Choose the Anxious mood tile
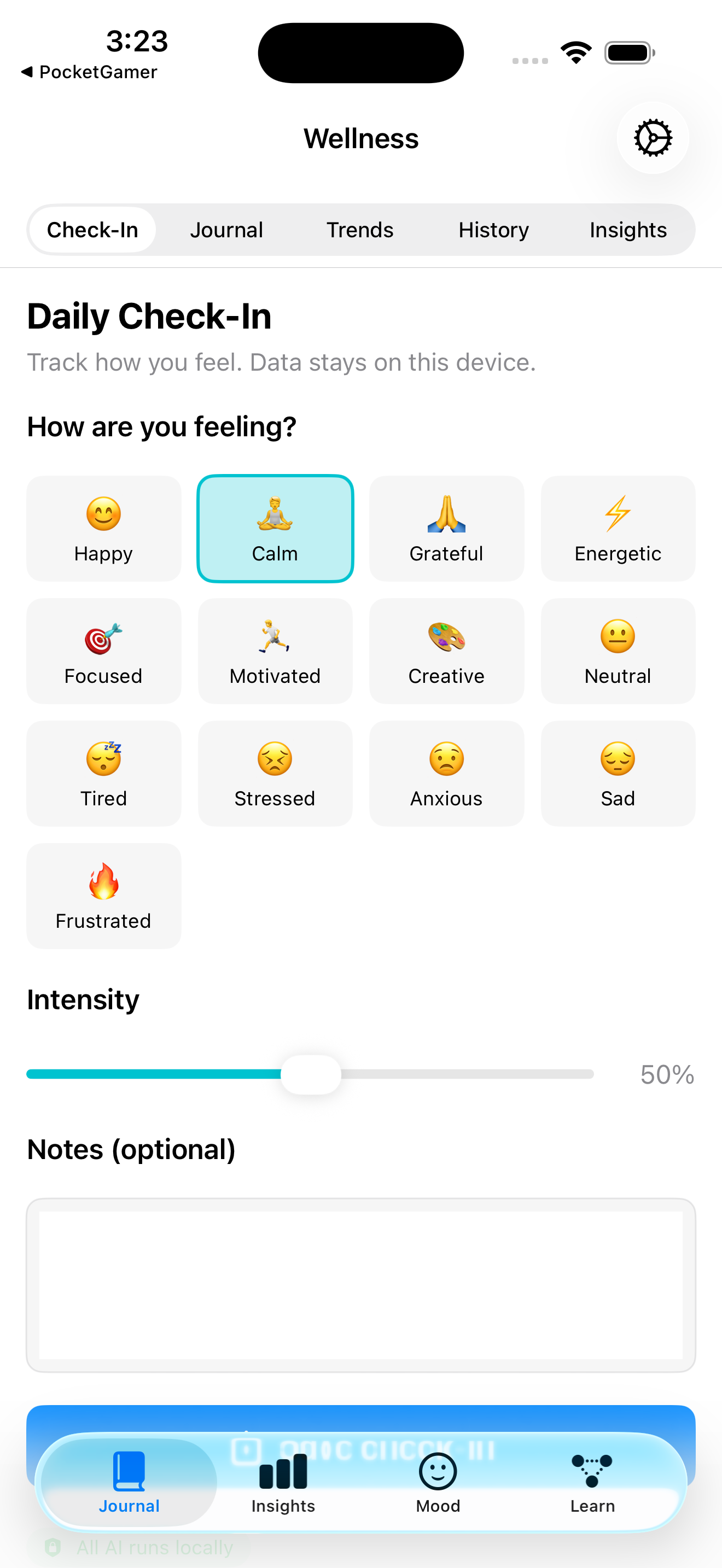Screen dimensions: 722x1568 tap(446, 774)
